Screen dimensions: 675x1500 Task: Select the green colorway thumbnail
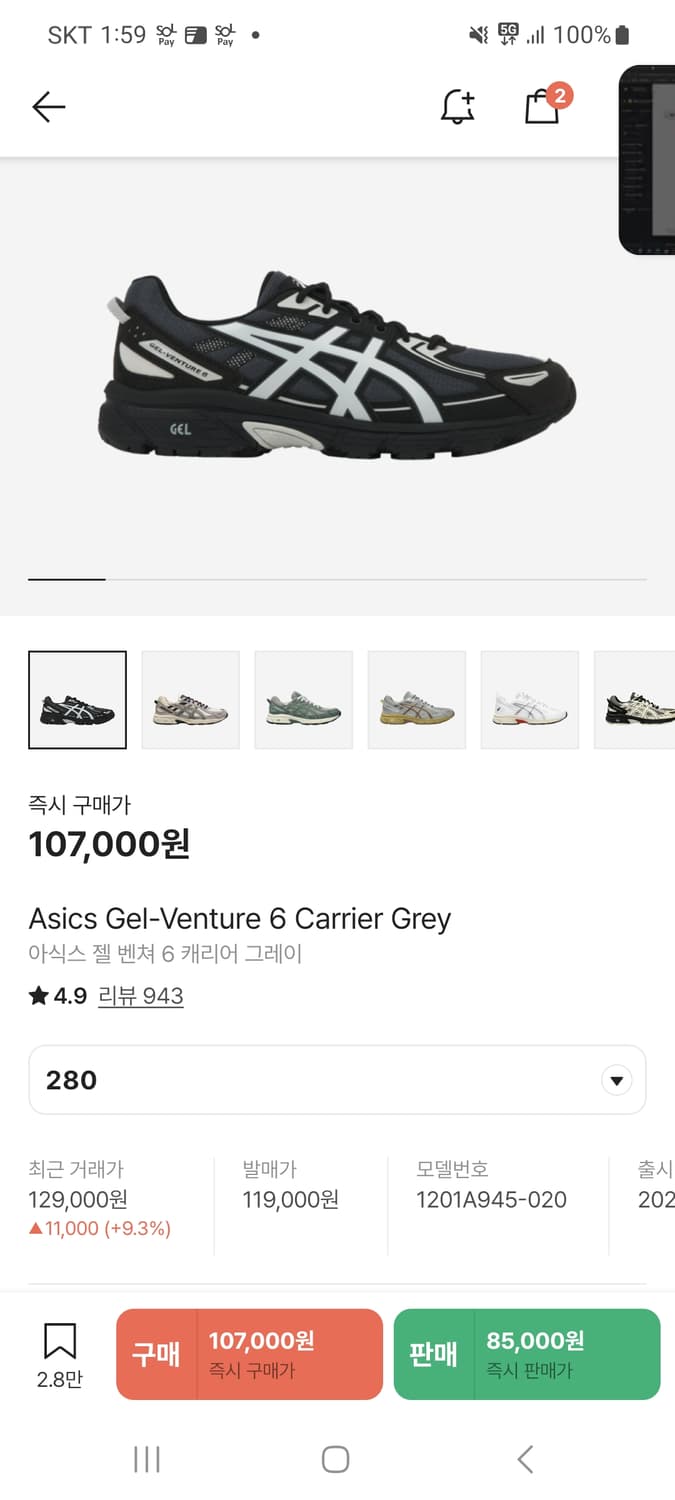pos(304,700)
